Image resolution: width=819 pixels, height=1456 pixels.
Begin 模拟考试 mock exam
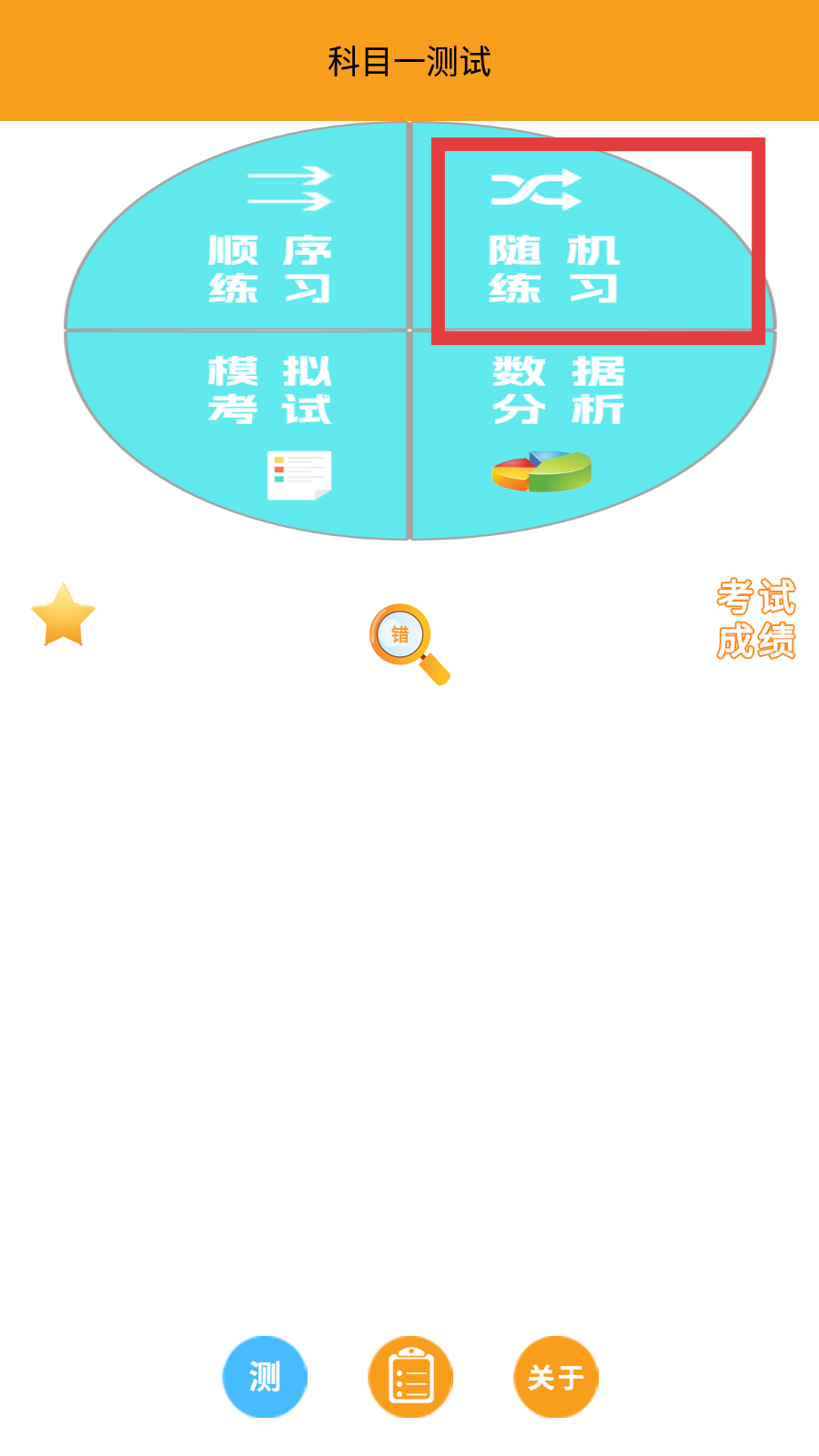coord(268,409)
